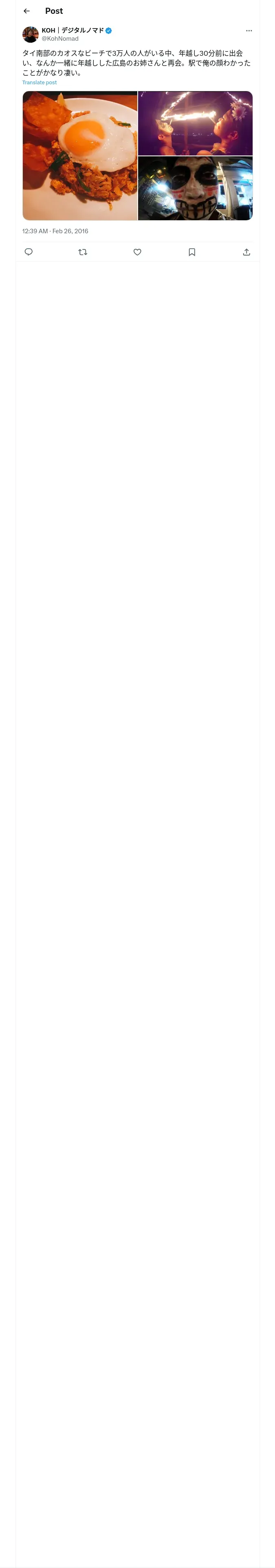Open KOH's profile picture
The height and width of the screenshot is (1568, 275).
31,35
